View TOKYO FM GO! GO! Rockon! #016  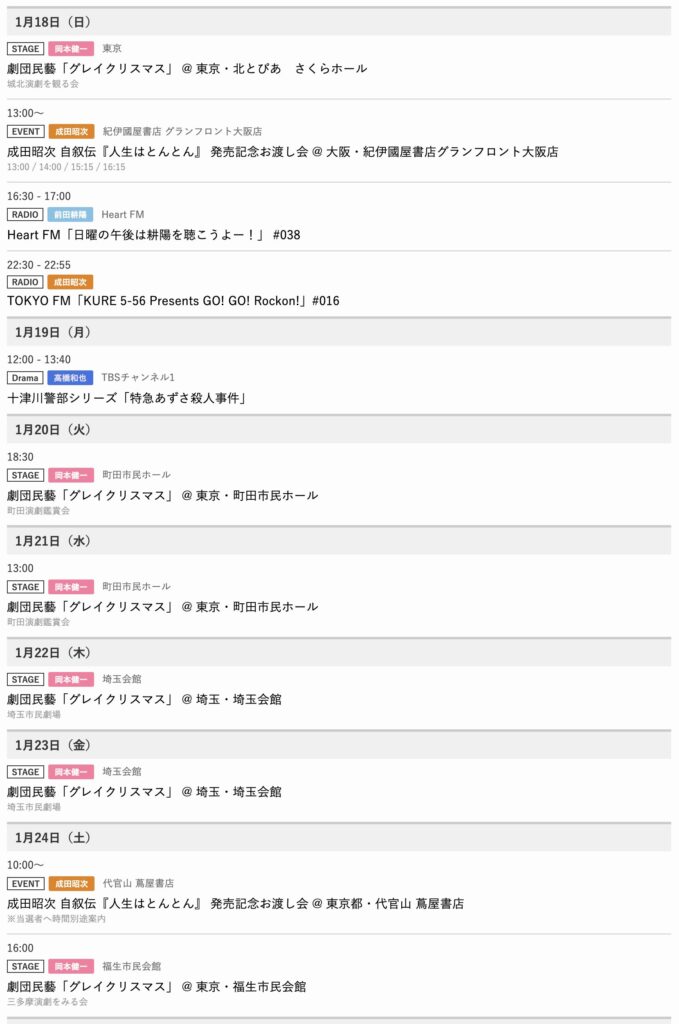(x=173, y=300)
